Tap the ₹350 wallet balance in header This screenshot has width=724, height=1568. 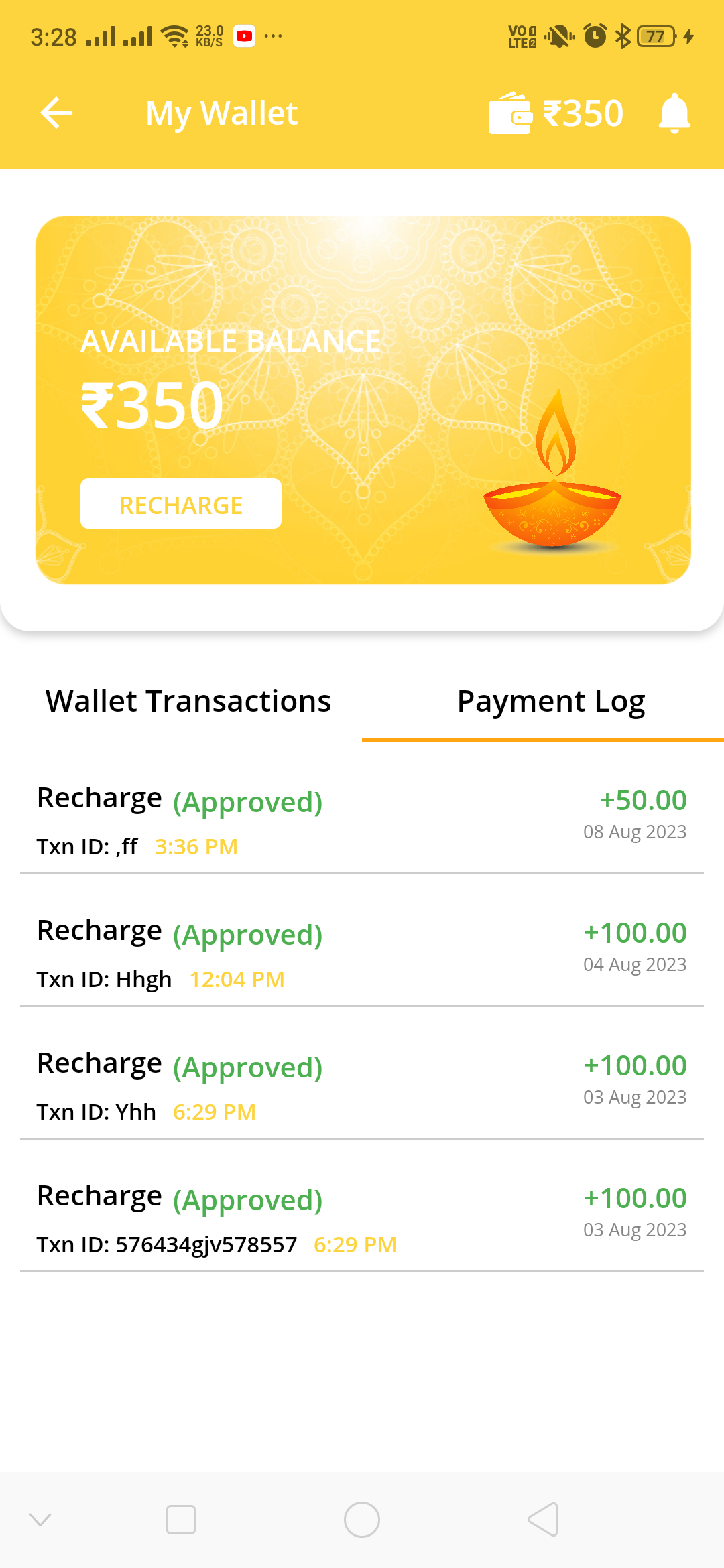point(556,113)
